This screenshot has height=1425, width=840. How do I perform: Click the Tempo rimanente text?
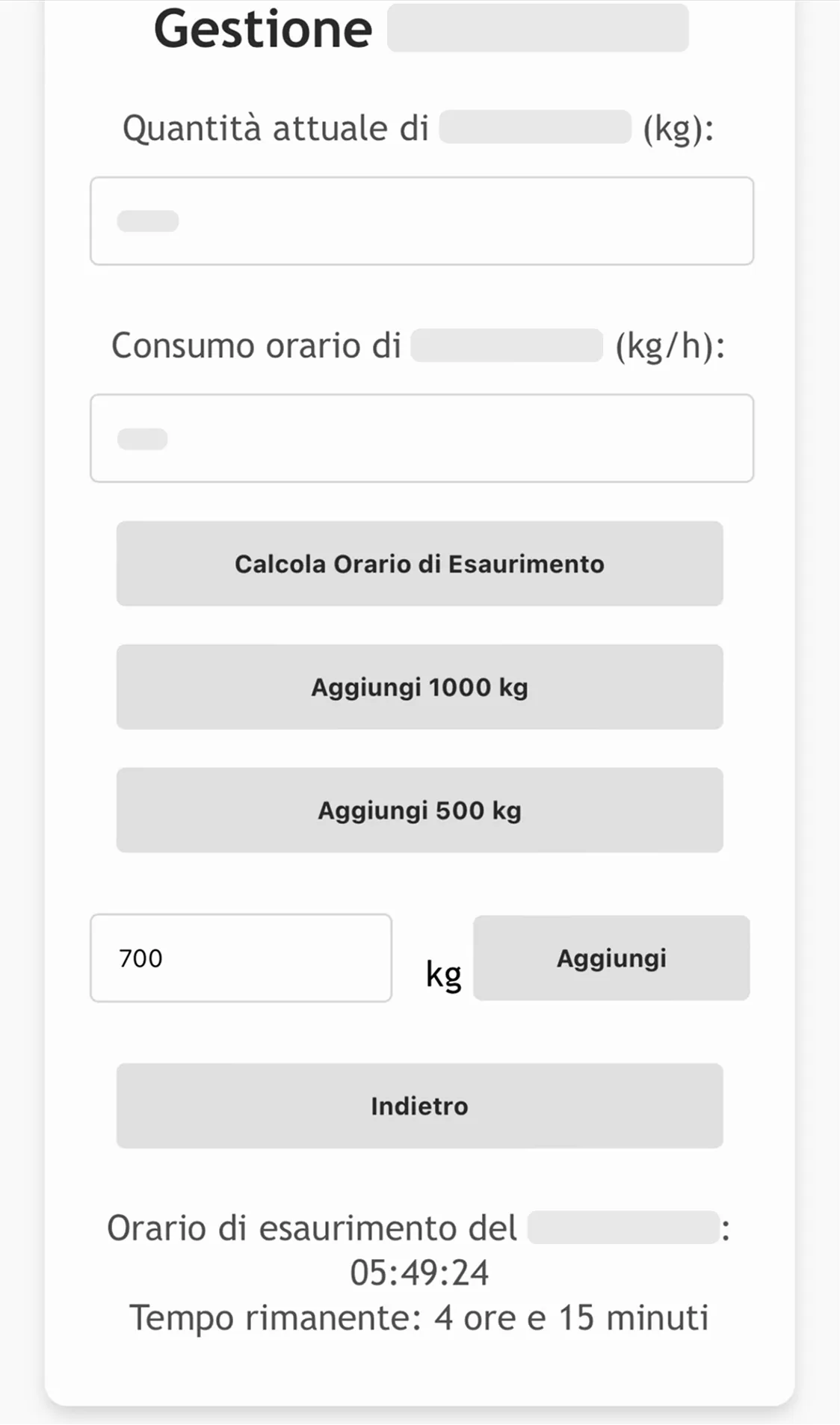pos(420,1318)
